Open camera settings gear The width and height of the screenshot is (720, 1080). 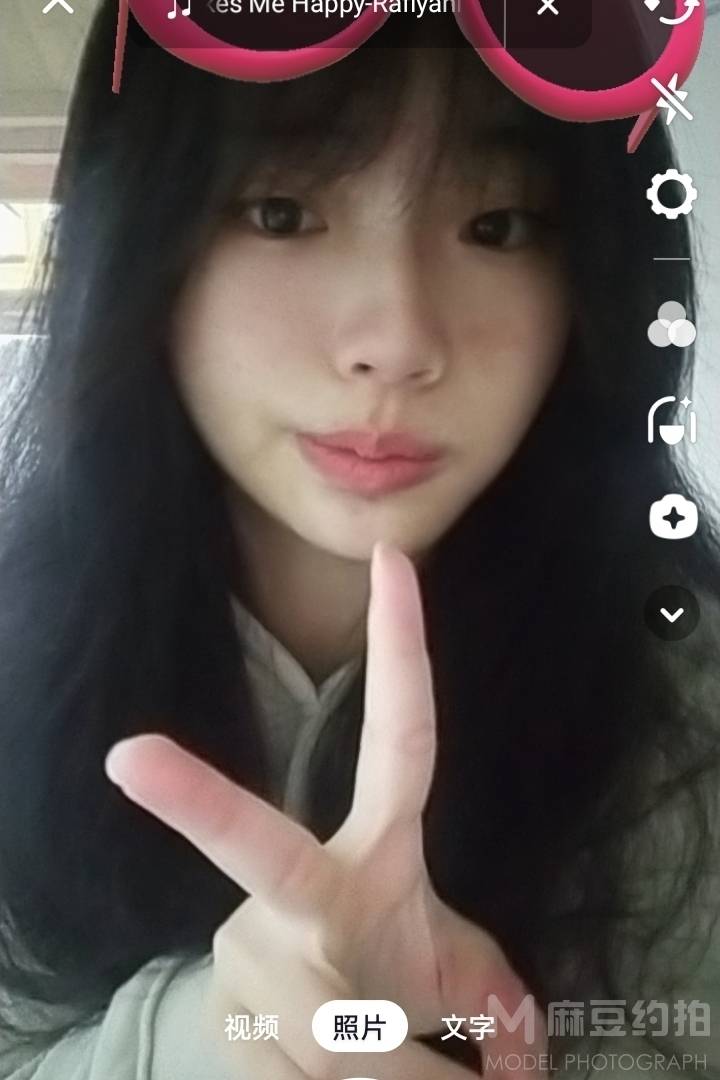tap(671, 194)
